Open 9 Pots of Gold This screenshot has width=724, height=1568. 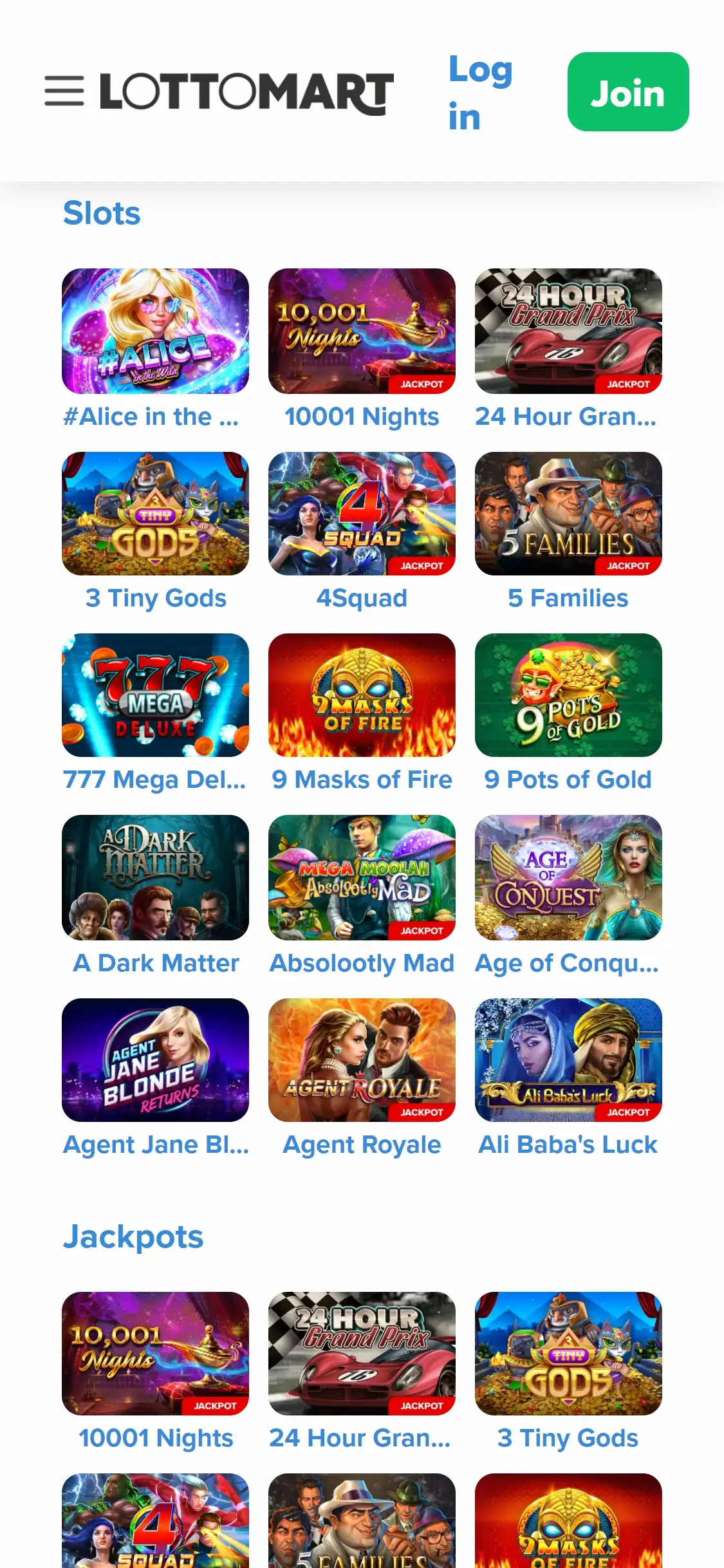click(568, 695)
